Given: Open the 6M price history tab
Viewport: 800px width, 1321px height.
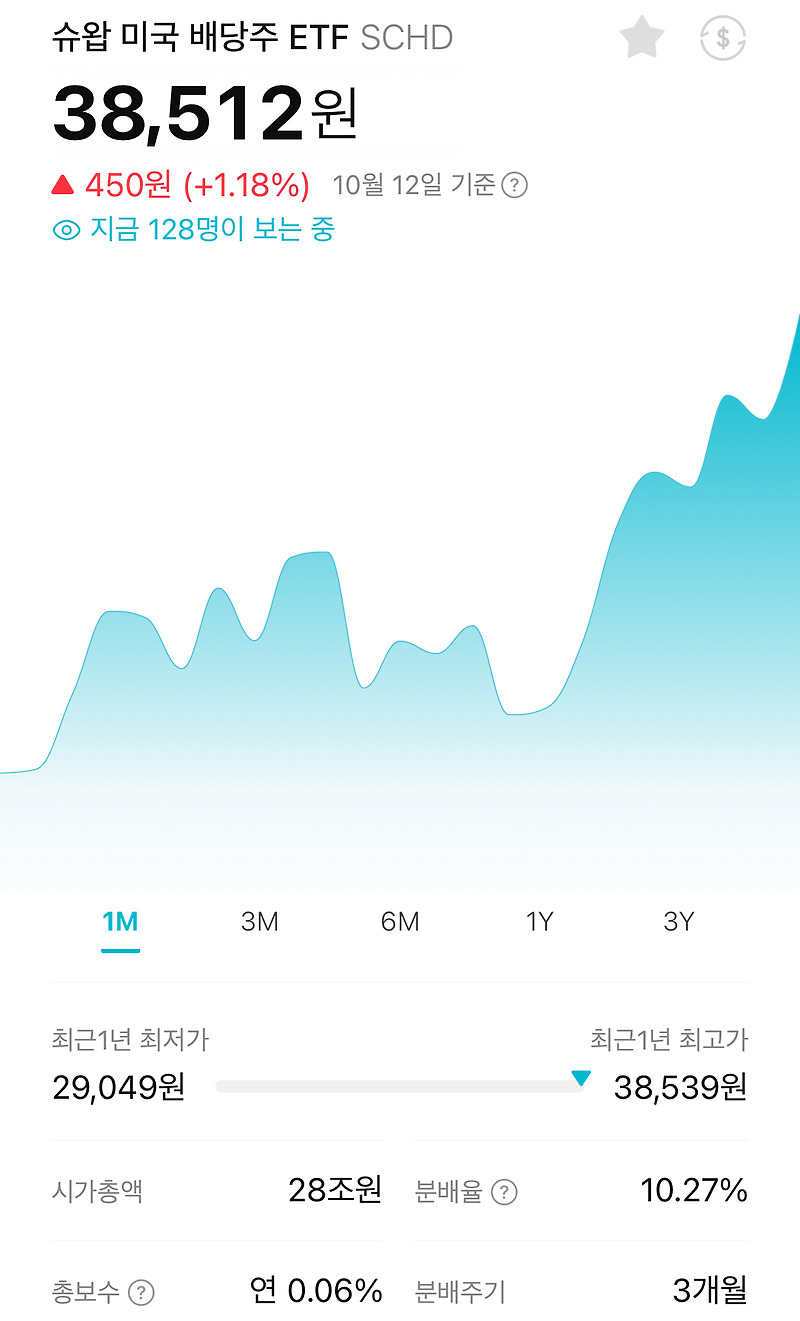Looking at the screenshot, I should [x=400, y=922].
